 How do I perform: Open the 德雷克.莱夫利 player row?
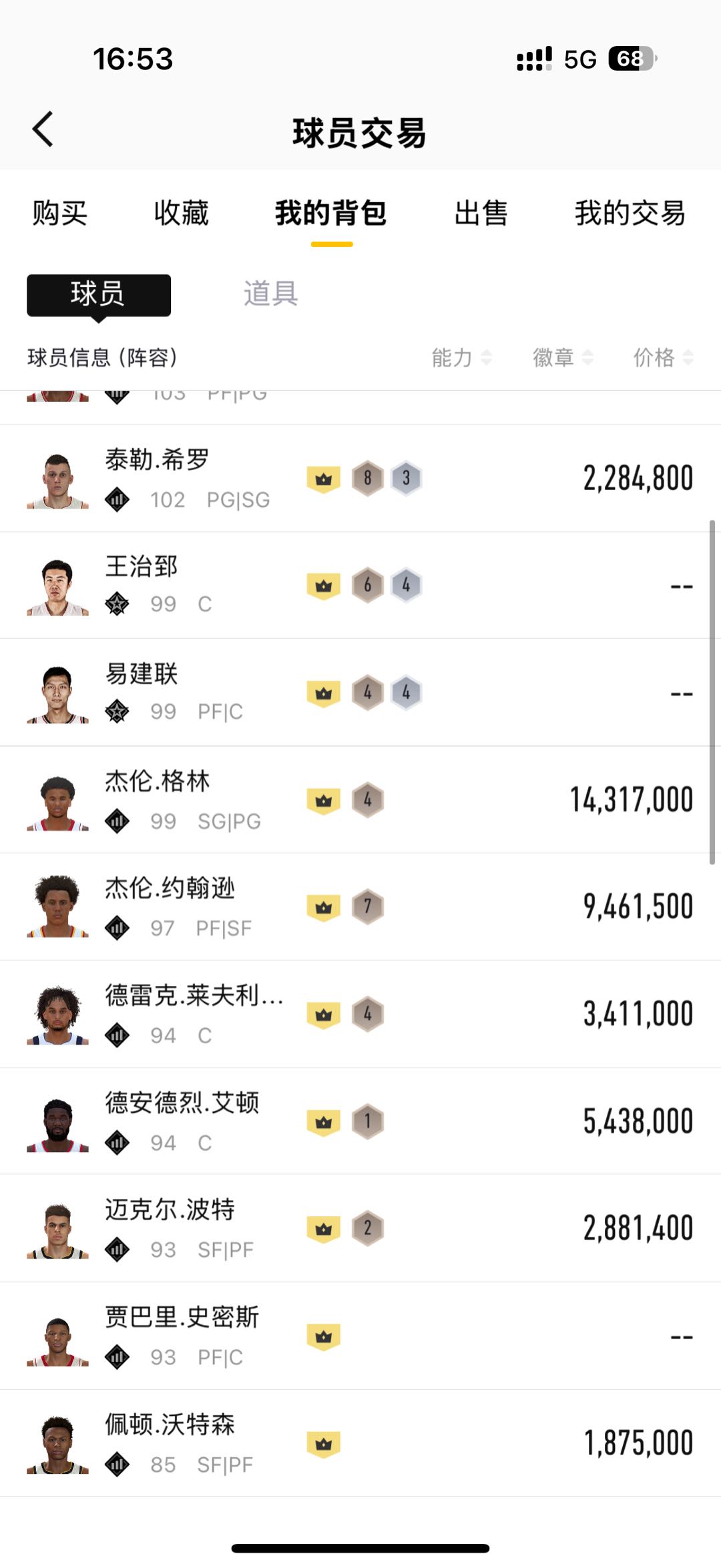point(360,1015)
